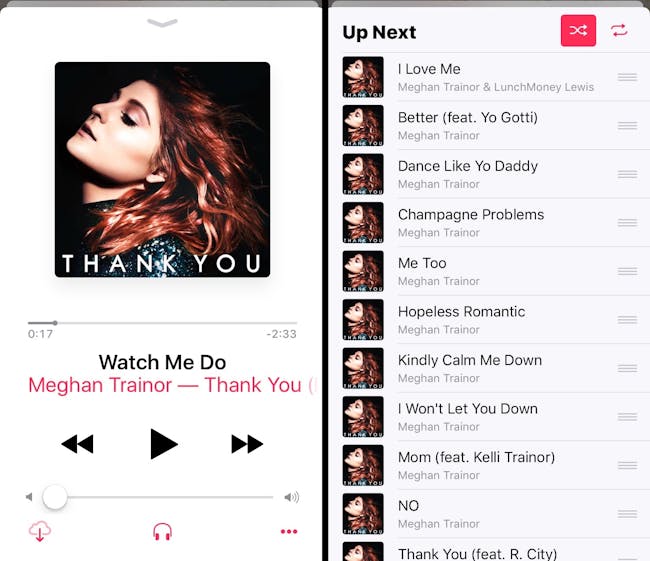
Task: Toggle shuffle in Up Next
Action: pyautogui.click(x=578, y=30)
